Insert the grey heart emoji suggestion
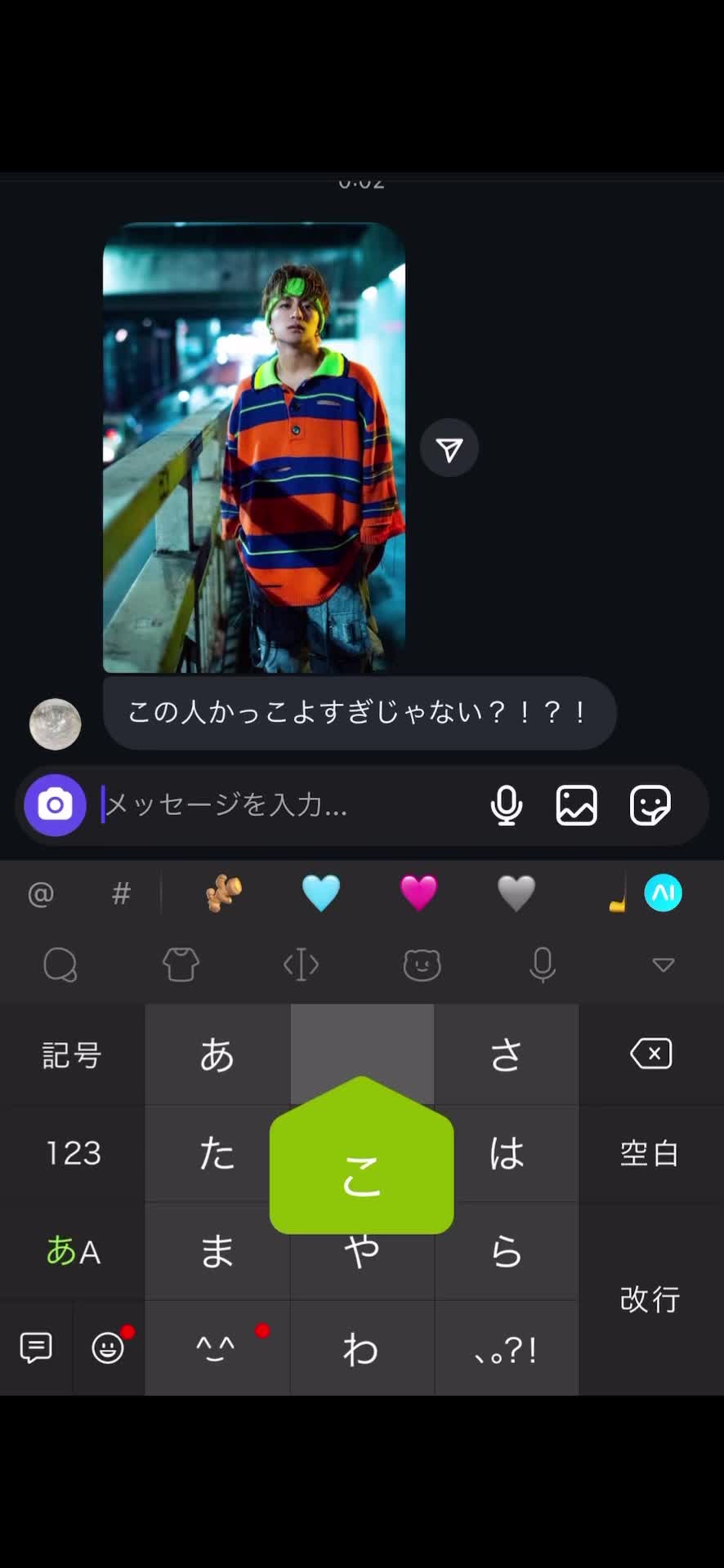 (x=516, y=893)
